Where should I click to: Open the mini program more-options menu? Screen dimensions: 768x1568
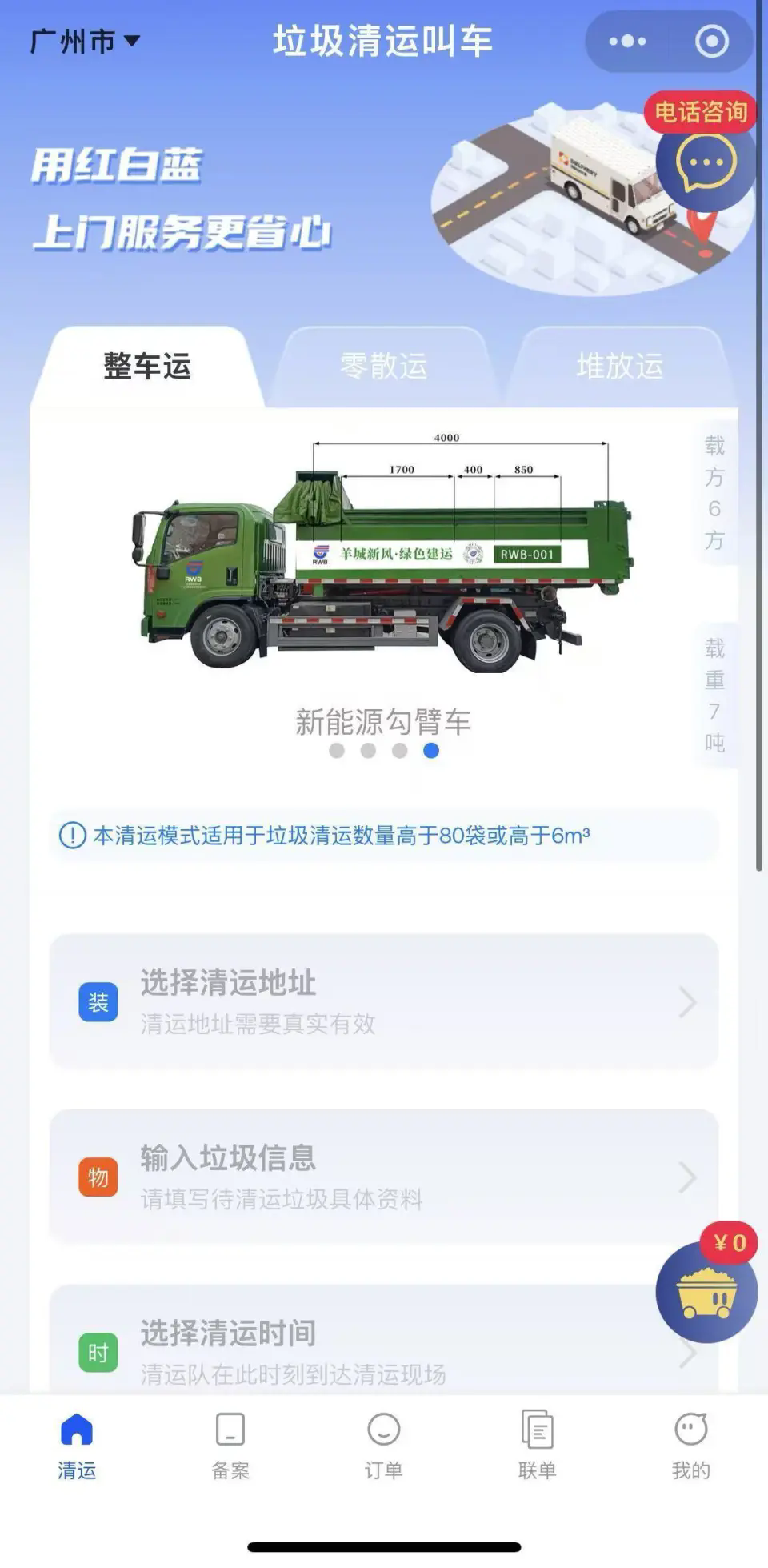[x=627, y=41]
